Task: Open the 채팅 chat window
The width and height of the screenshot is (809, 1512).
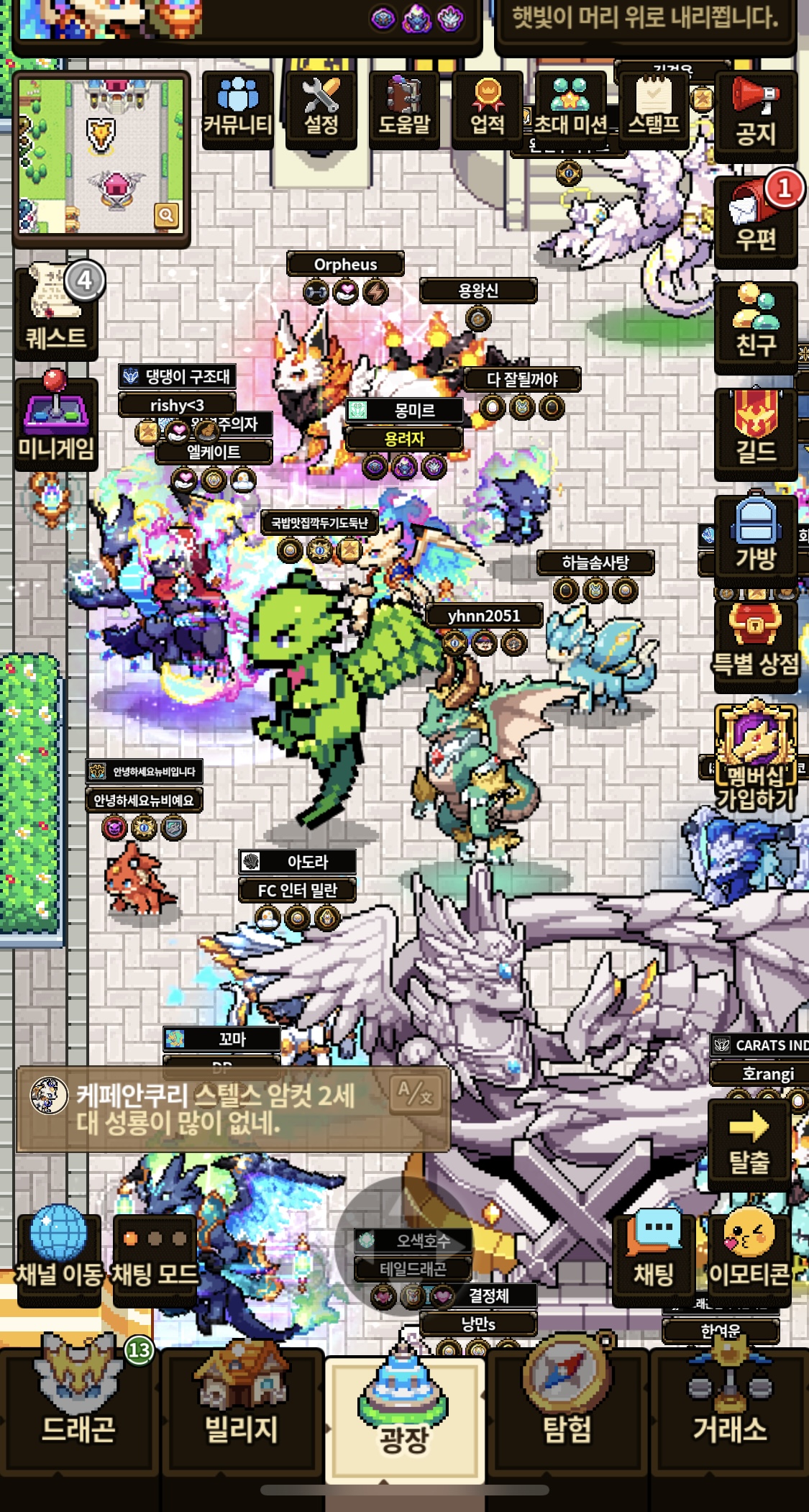Action: point(653,1259)
